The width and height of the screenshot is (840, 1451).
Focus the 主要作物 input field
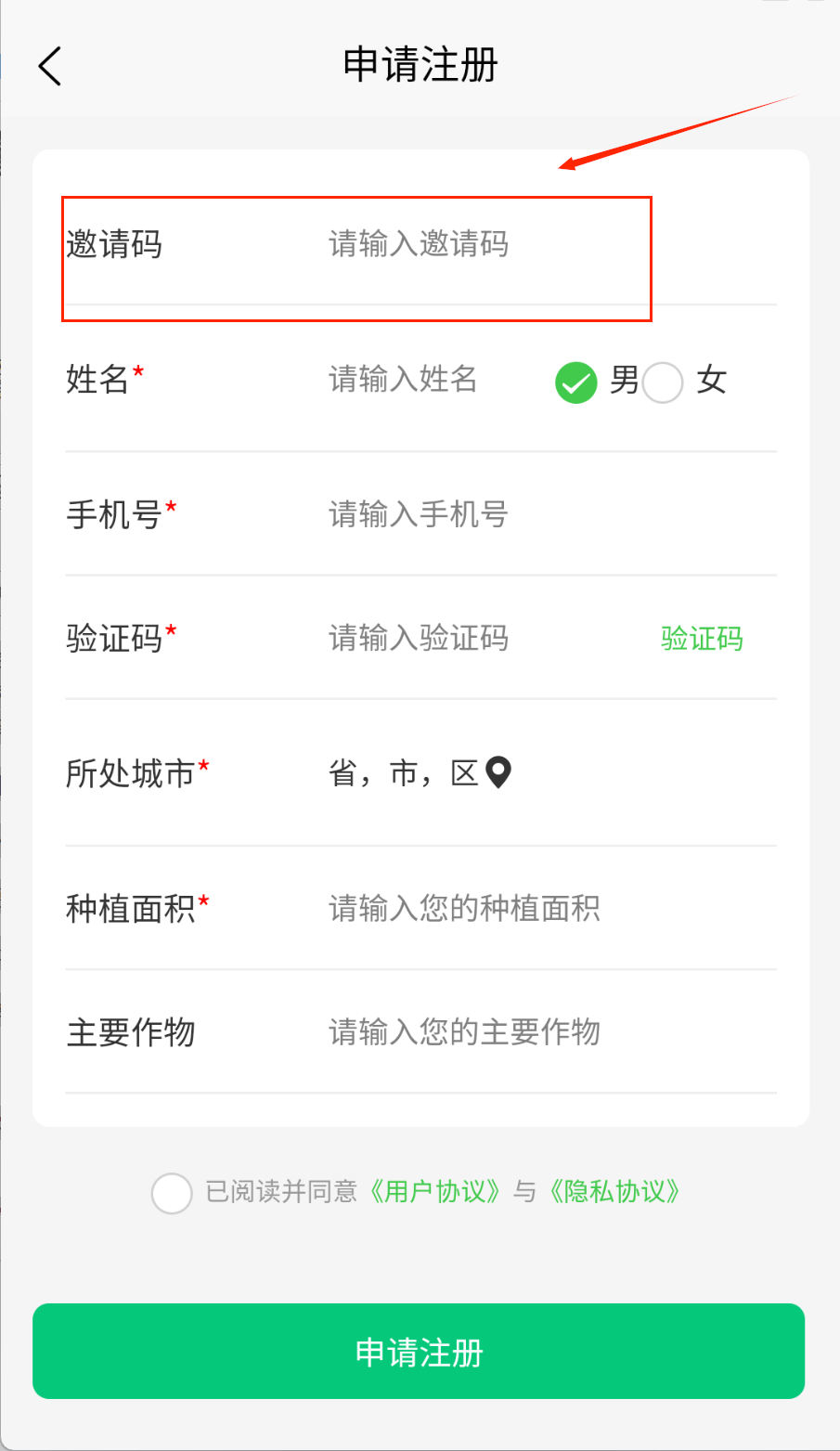tap(465, 1032)
